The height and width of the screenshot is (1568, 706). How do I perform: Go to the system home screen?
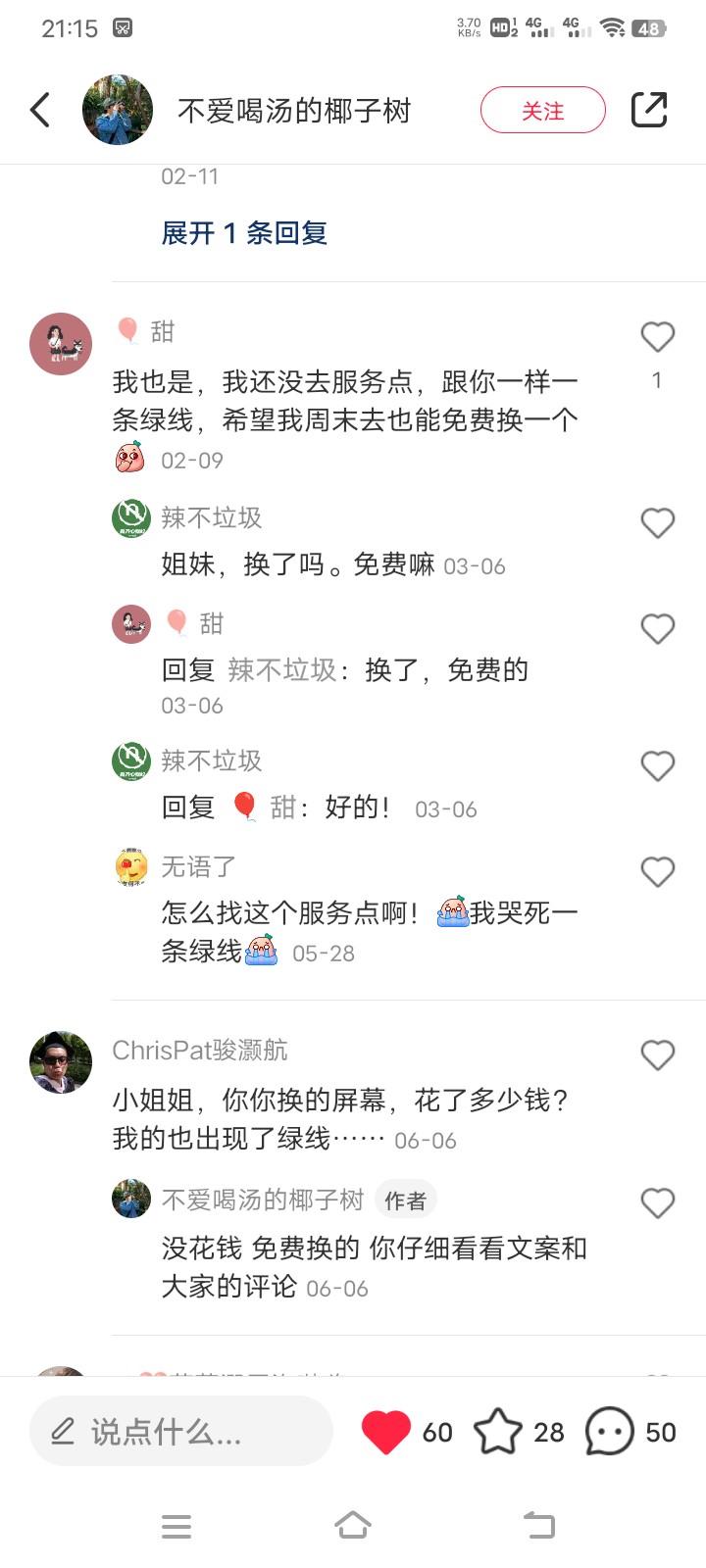(353, 1526)
